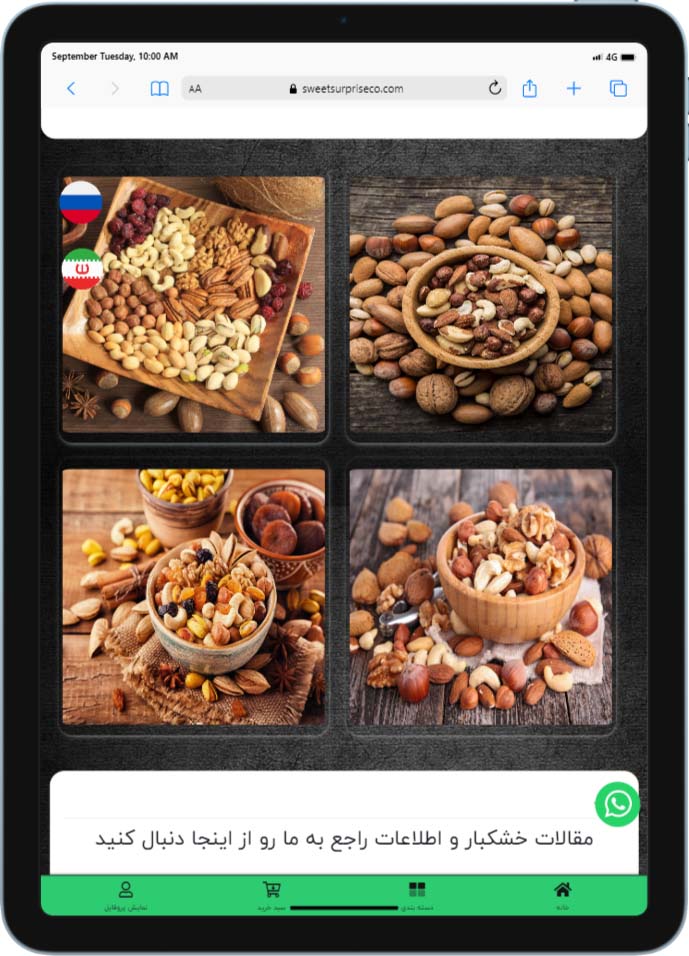Open the categories tab (دسته بندی)
Image resolution: width=689 pixels, height=956 pixels.
click(417, 894)
